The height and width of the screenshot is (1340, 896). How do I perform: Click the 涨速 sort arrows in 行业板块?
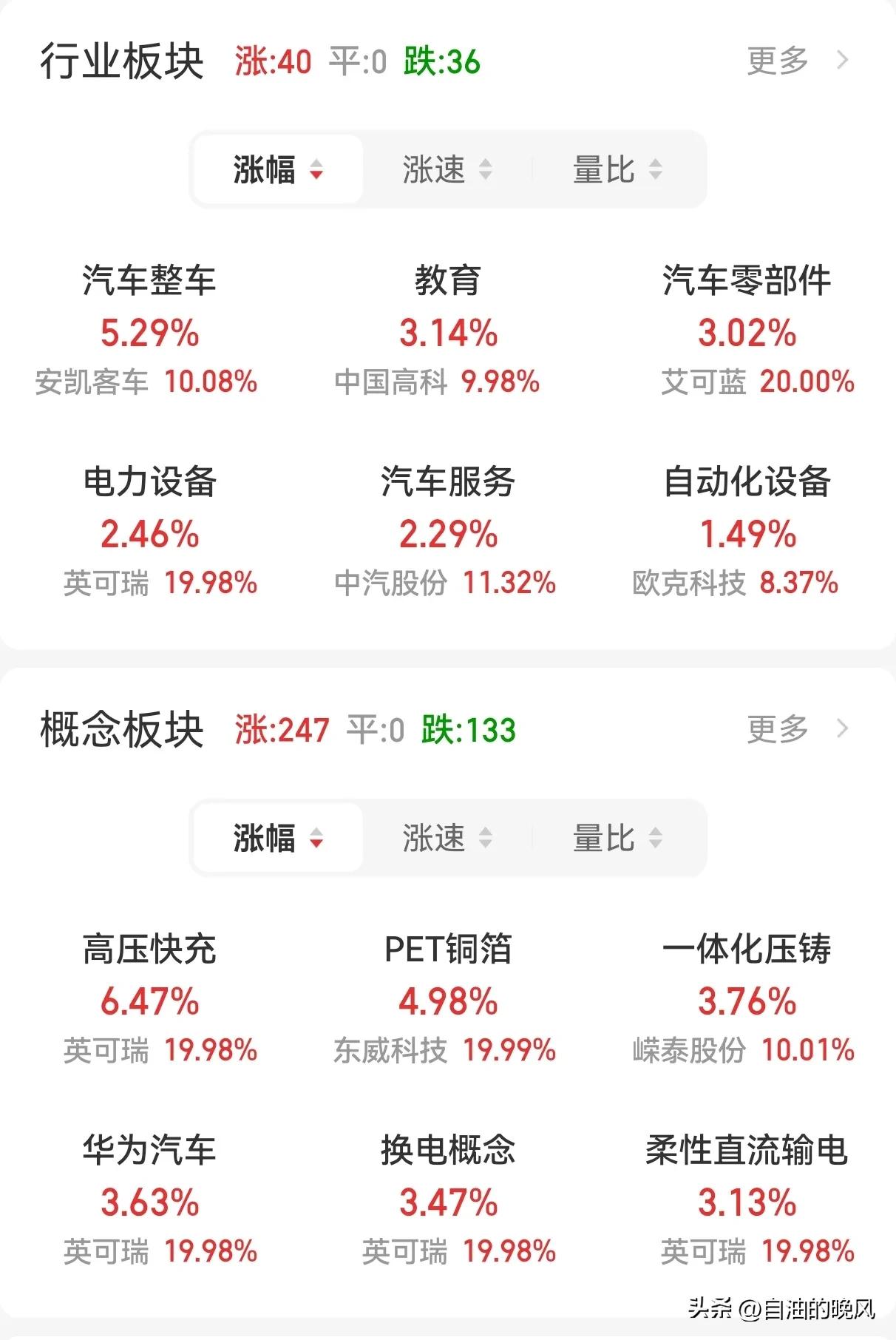click(x=485, y=171)
